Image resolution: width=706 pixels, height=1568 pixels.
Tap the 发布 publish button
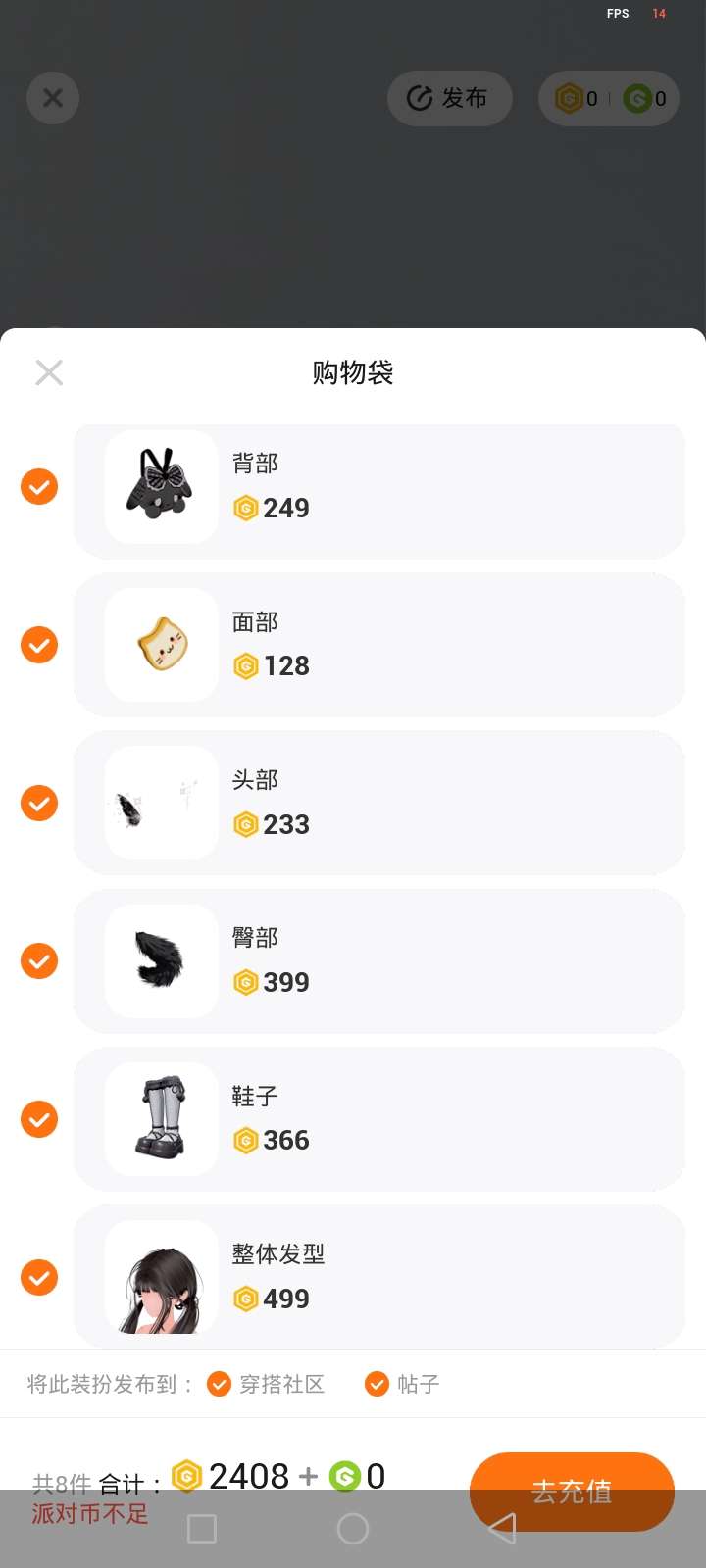[x=449, y=98]
